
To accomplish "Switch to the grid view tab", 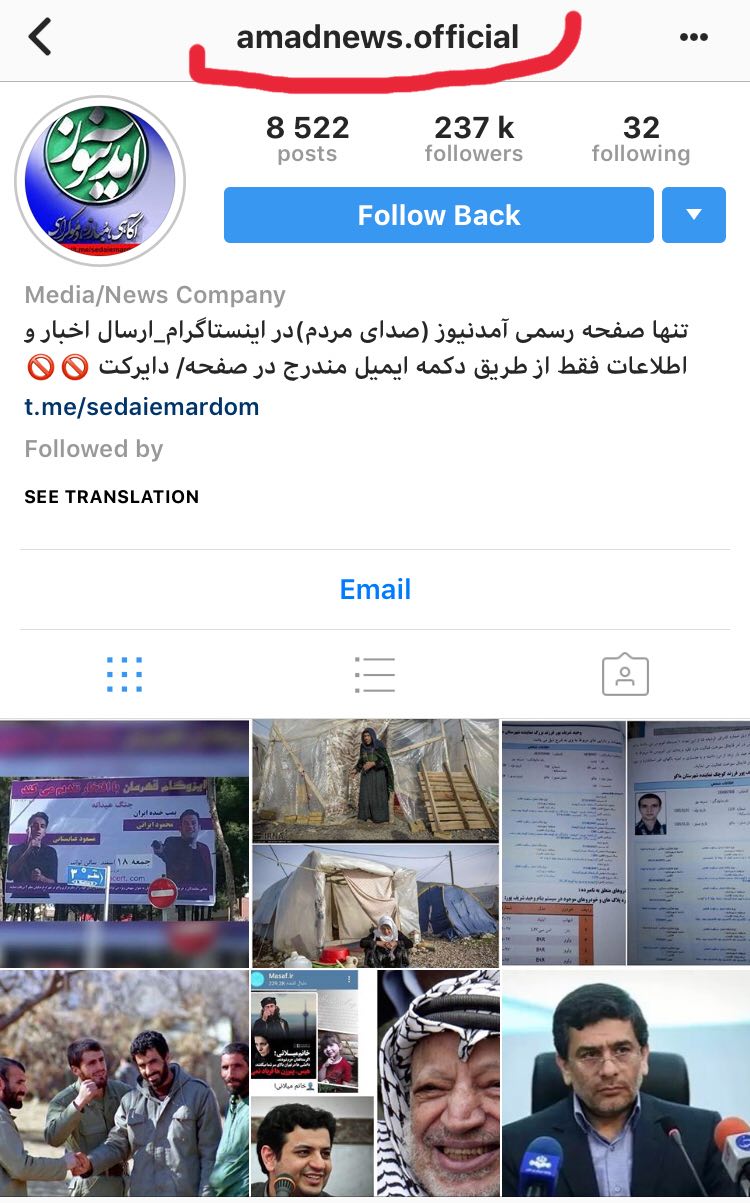I will click(124, 675).
